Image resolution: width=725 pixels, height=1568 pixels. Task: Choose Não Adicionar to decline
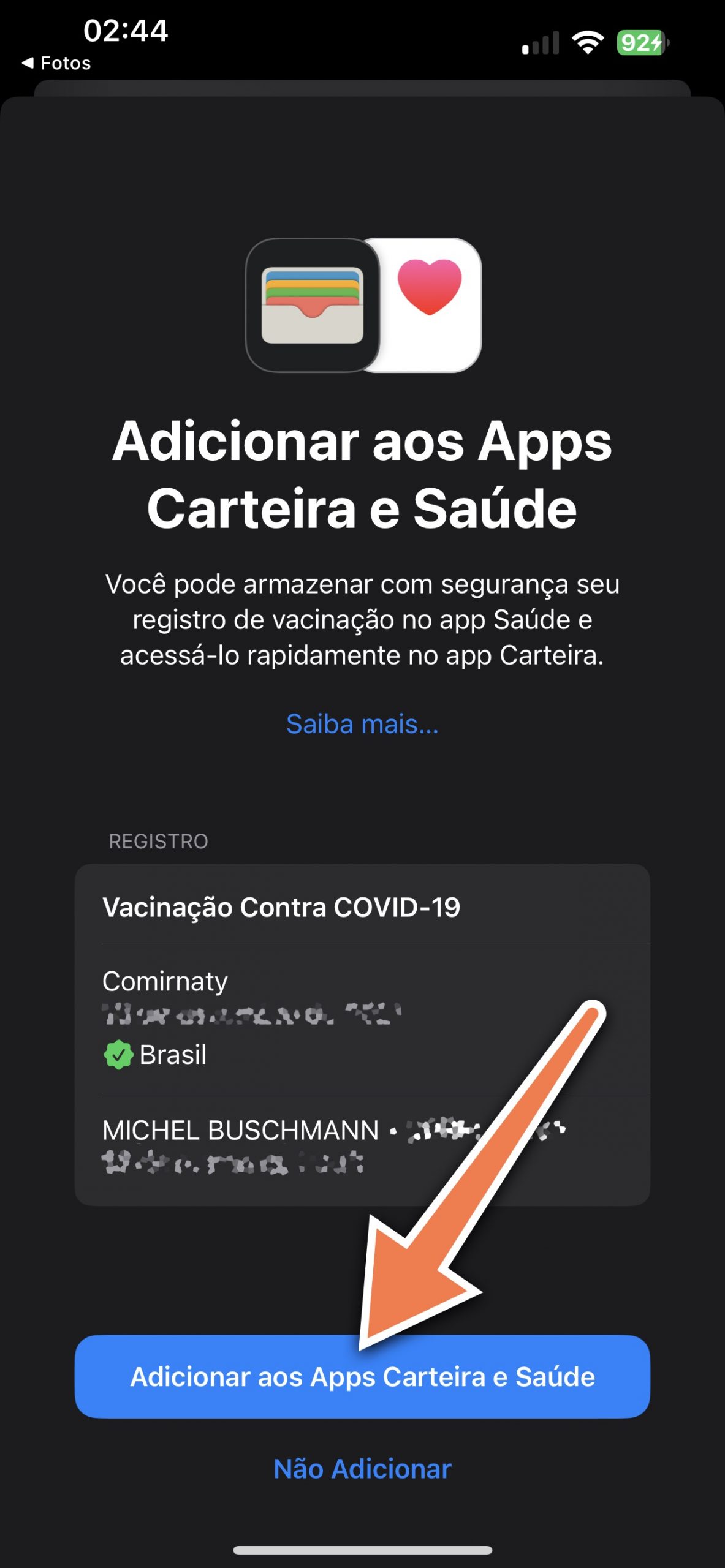(362, 1469)
